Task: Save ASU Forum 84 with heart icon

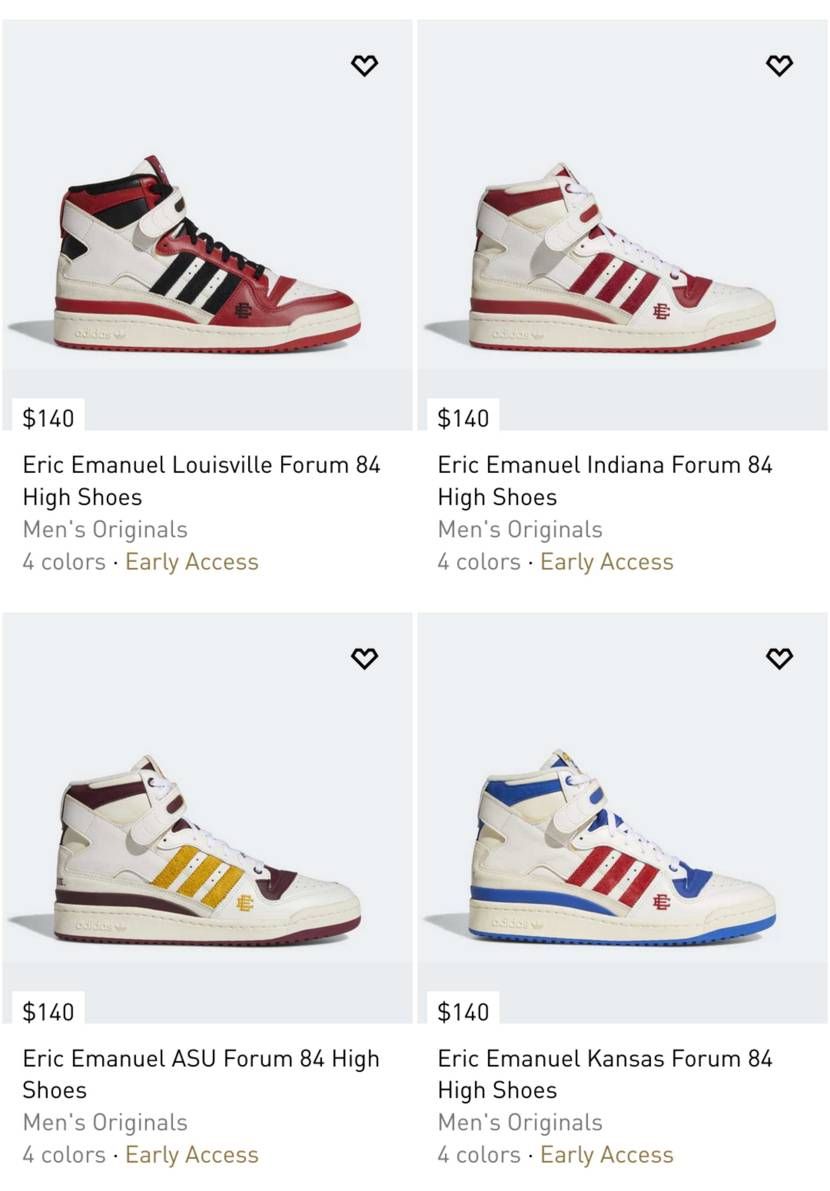Action: coord(364,658)
